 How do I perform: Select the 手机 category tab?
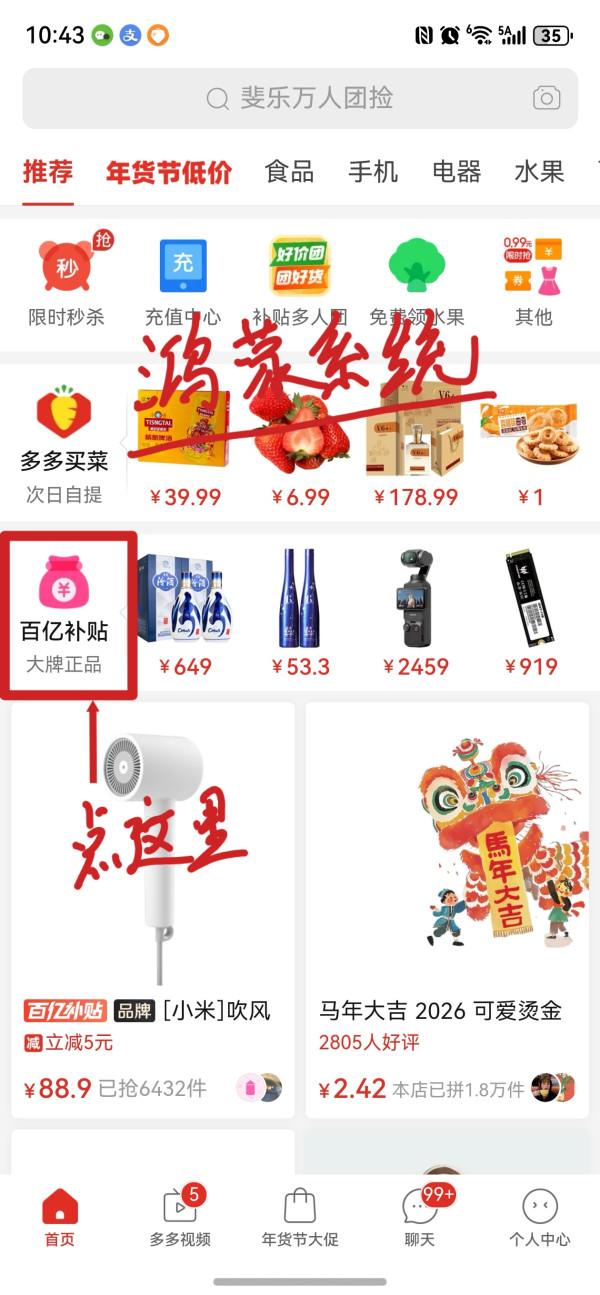coord(373,172)
